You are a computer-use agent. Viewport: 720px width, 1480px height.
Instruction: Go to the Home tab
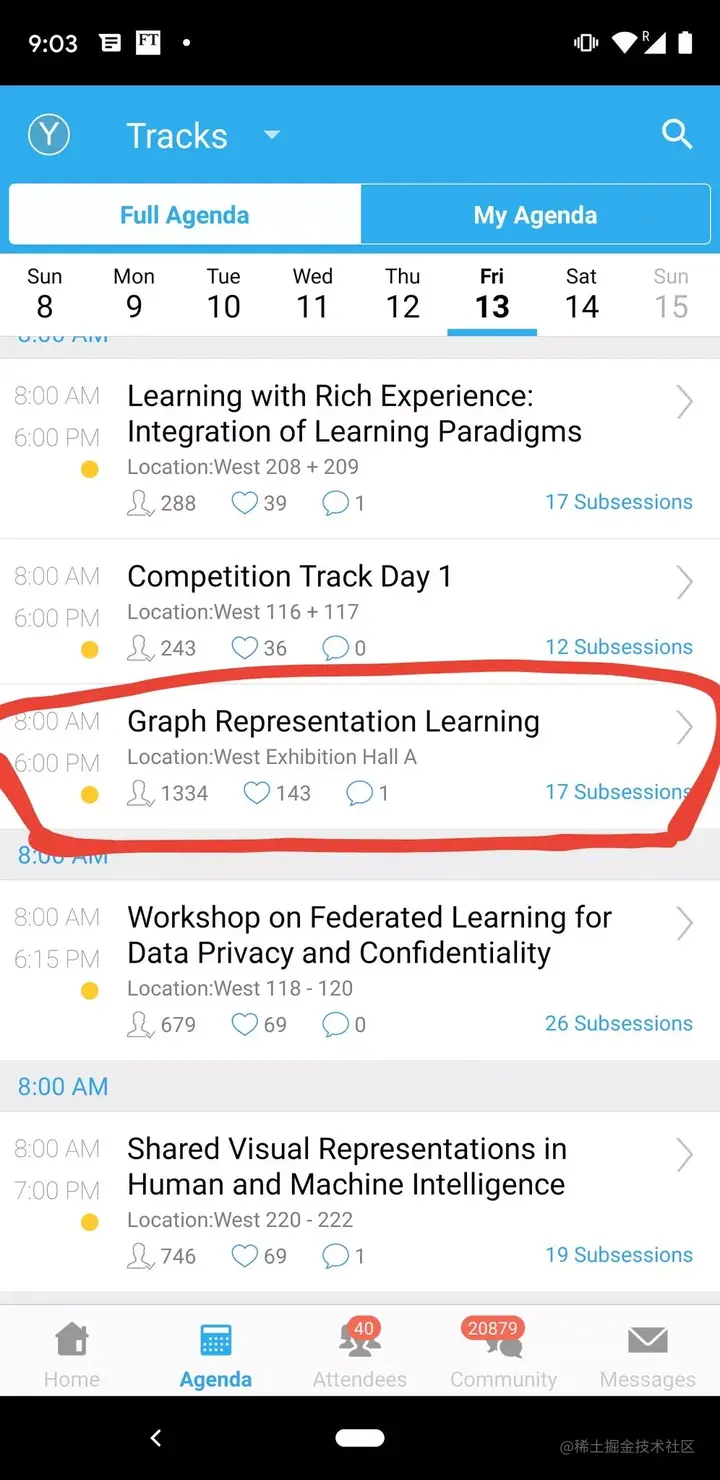(x=72, y=1353)
